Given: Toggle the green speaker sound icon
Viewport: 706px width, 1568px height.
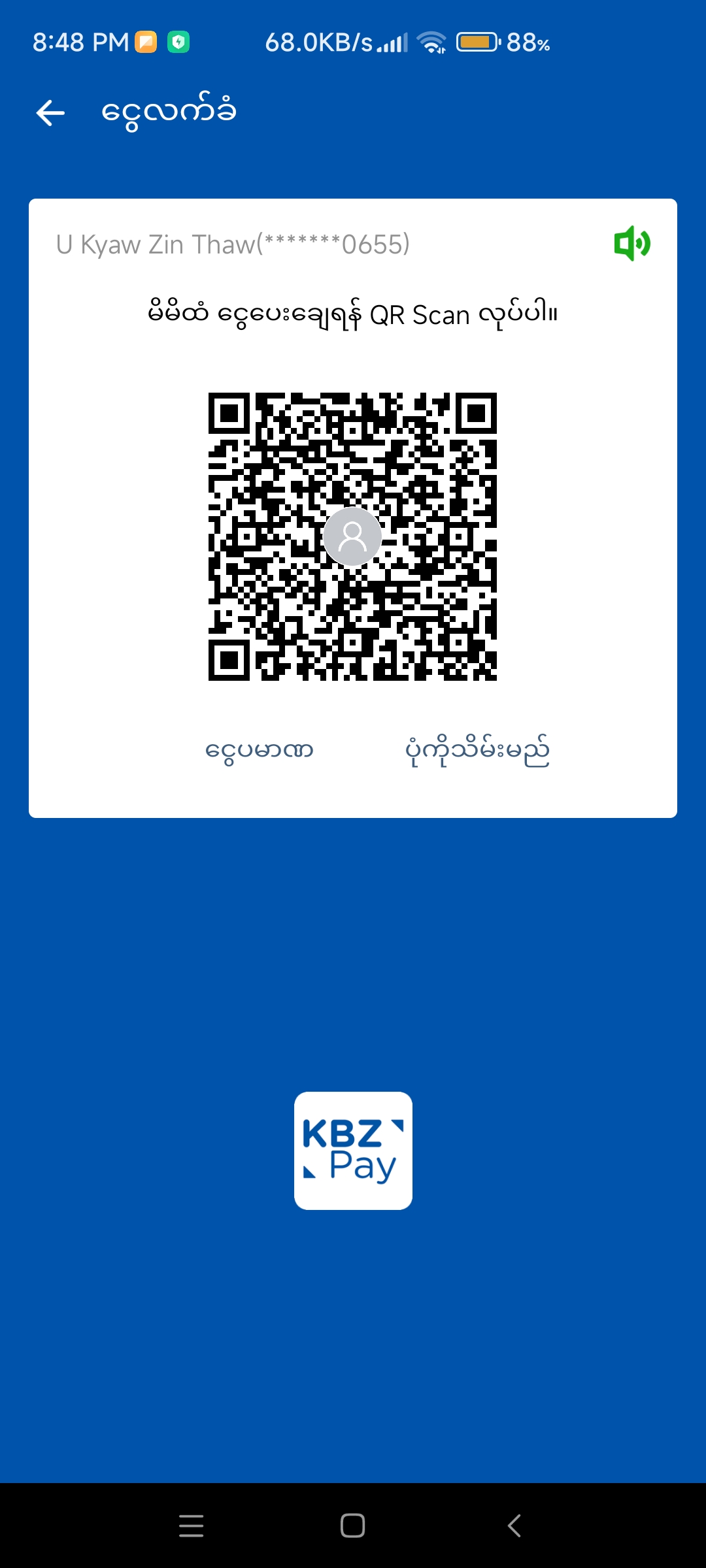Looking at the screenshot, I should point(631,244).
